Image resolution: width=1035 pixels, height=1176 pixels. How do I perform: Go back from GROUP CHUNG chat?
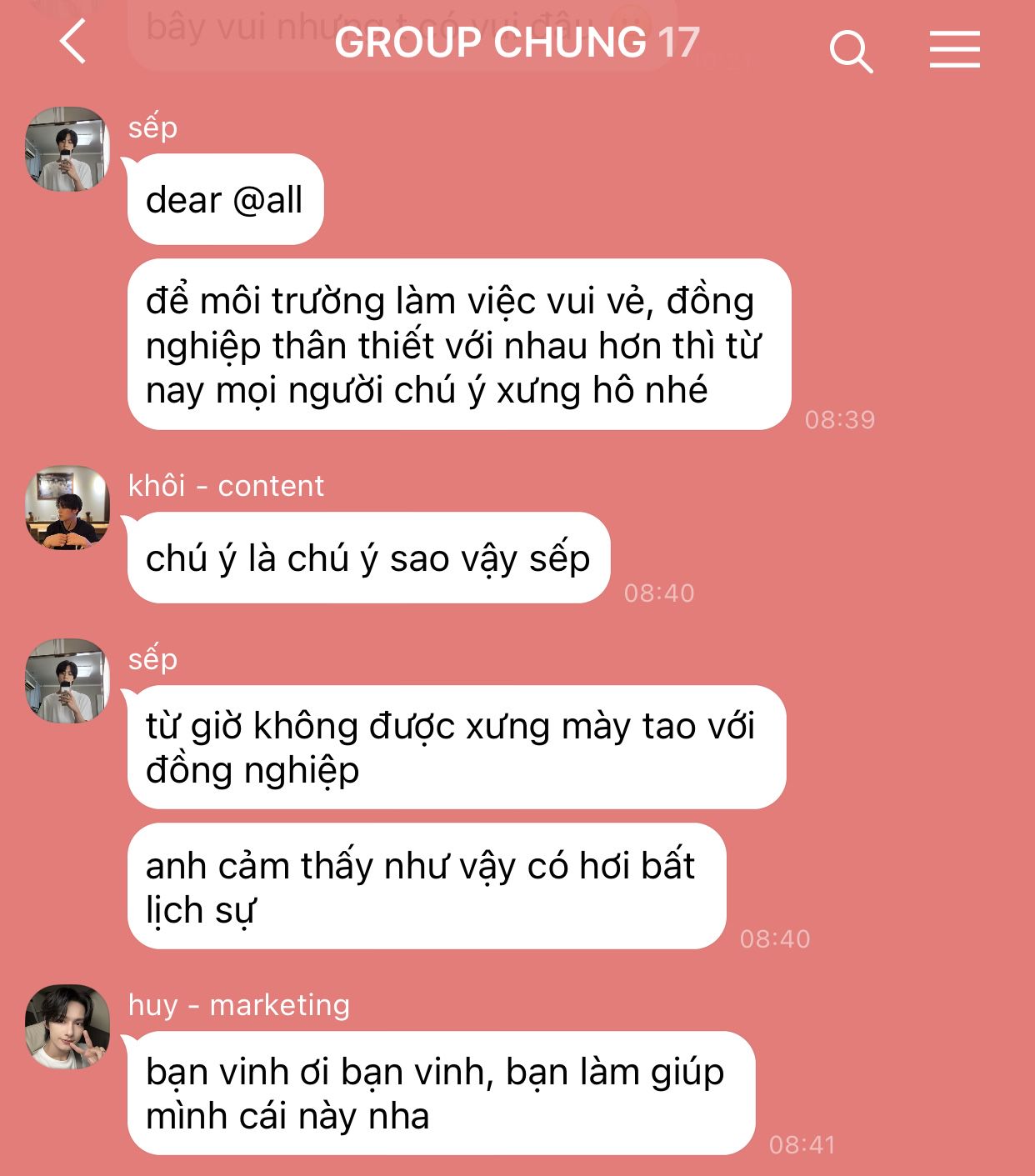[x=73, y=42]
